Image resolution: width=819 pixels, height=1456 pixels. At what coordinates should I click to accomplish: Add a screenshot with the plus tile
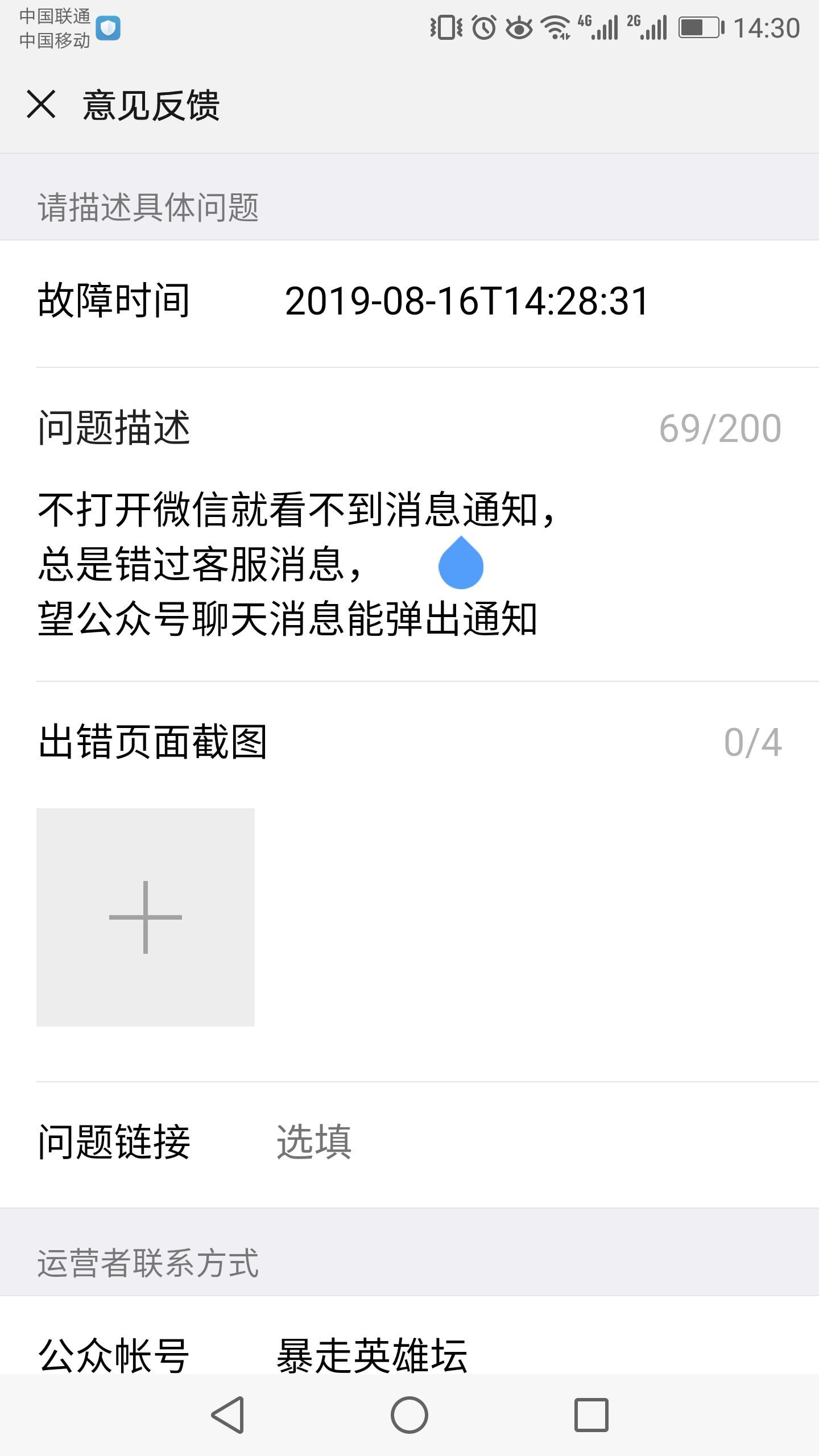click(x=146, y=917)
